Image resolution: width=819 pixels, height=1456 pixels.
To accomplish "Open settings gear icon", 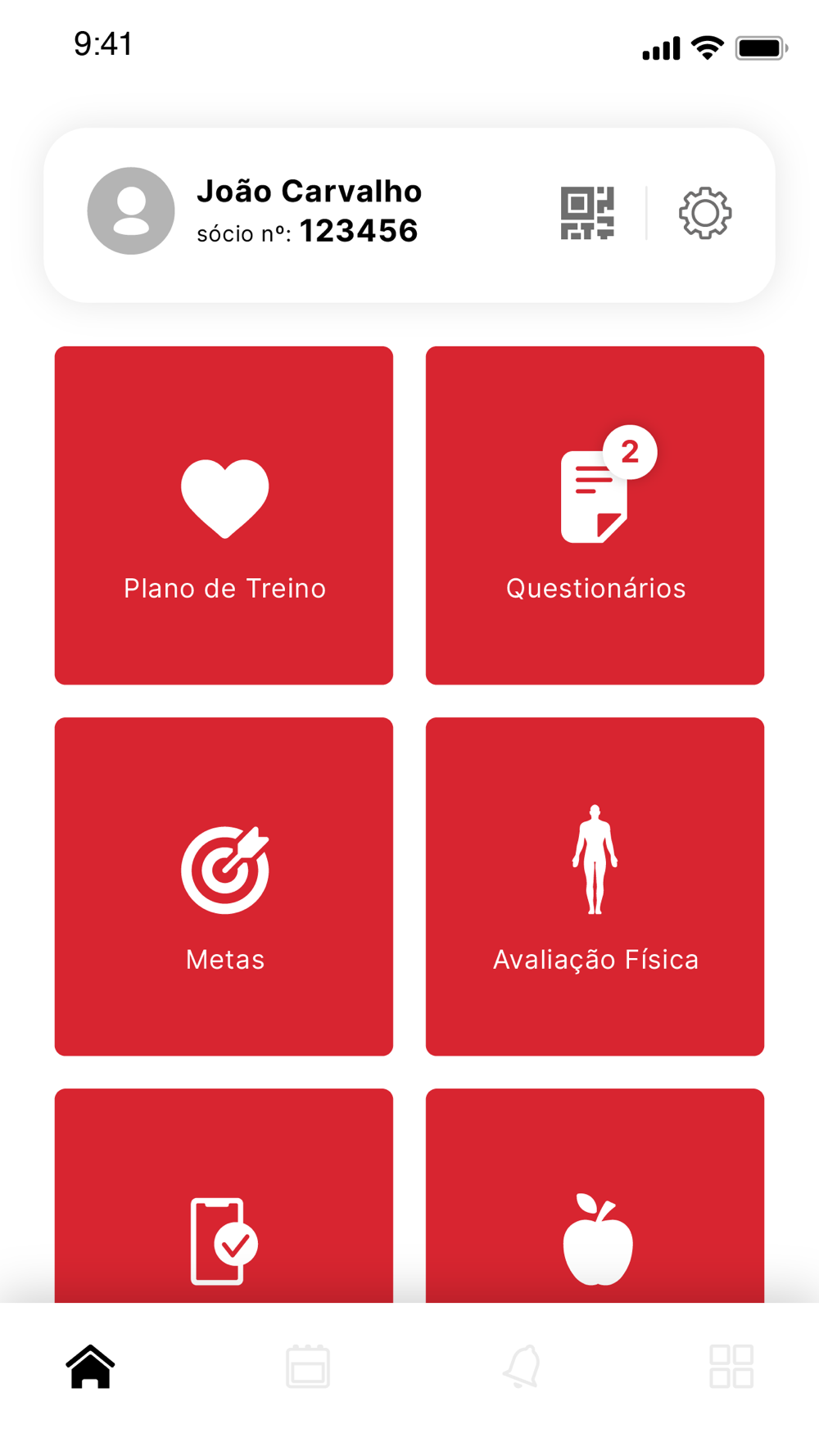I will 704,214.
